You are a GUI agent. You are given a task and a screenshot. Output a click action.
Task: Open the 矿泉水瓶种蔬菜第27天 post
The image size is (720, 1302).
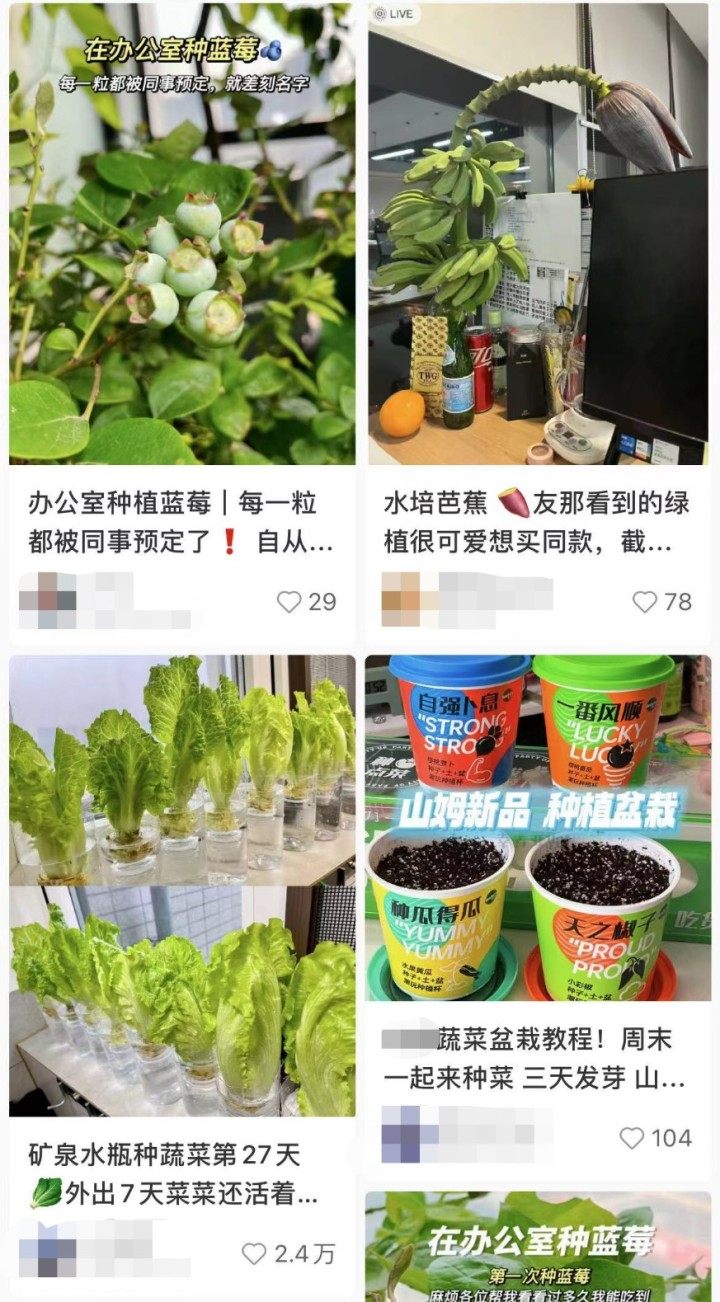(x=182, y=885)
